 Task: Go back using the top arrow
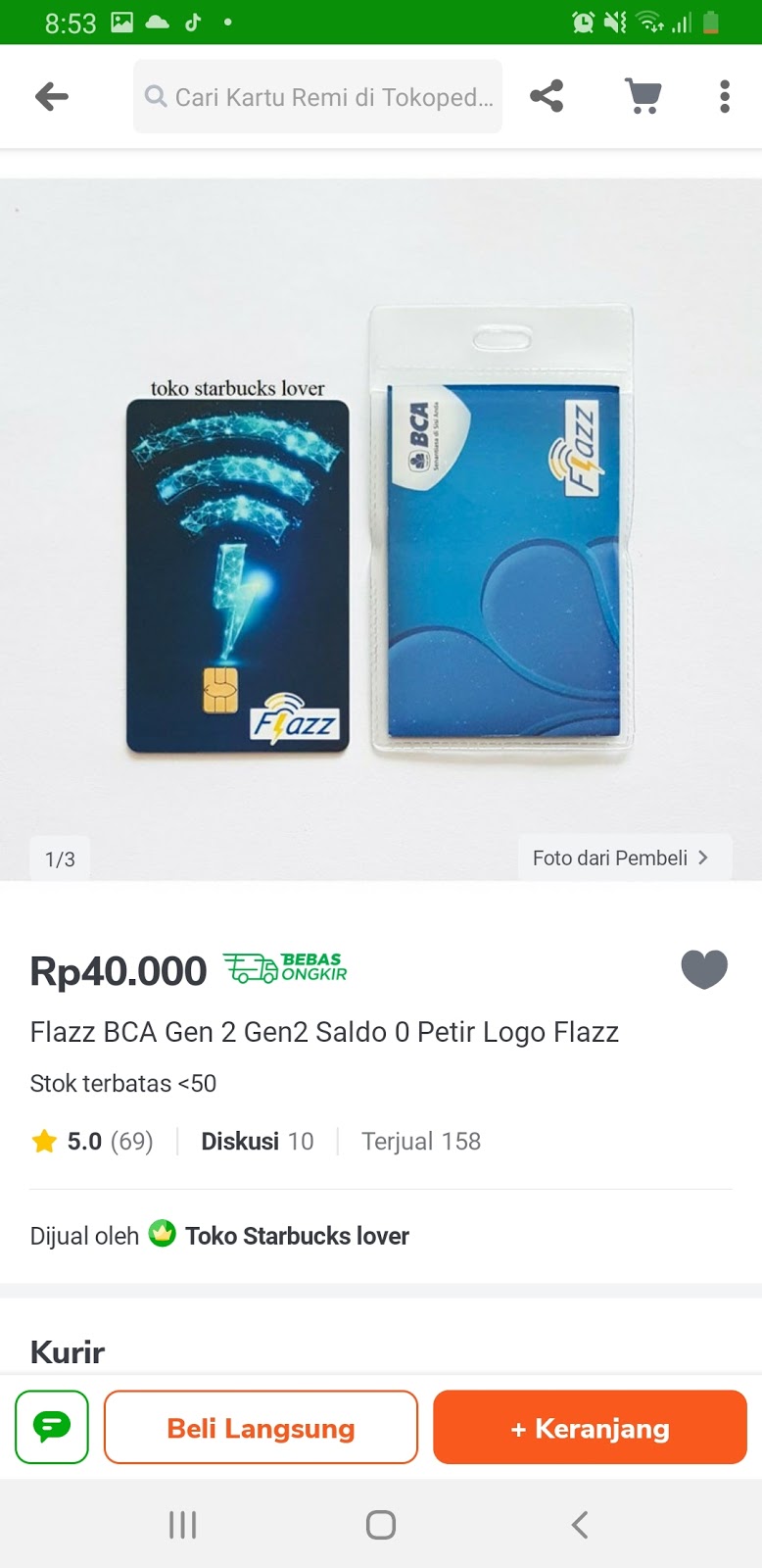[52, 96]
